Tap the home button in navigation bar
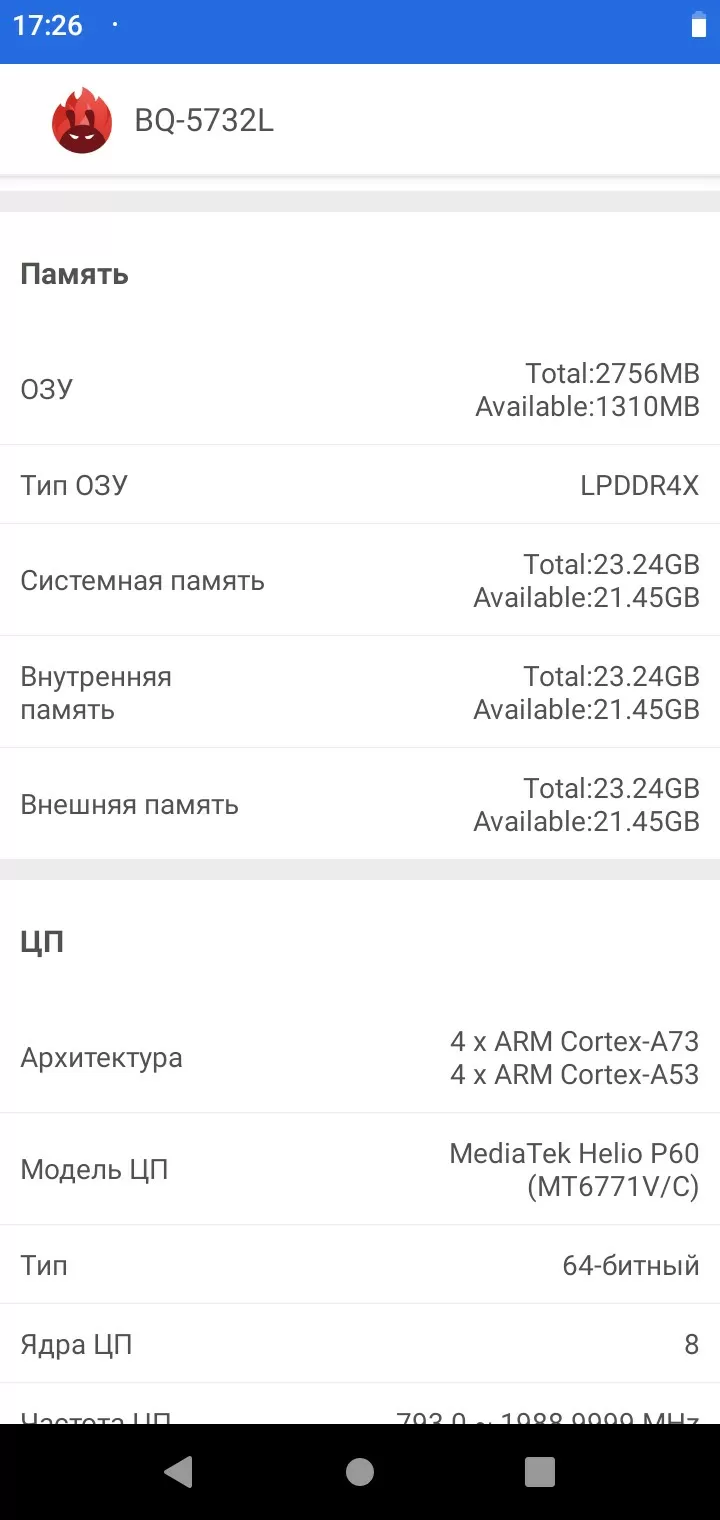Viewport: 720px width, 1520px height. pos(360,1471)
